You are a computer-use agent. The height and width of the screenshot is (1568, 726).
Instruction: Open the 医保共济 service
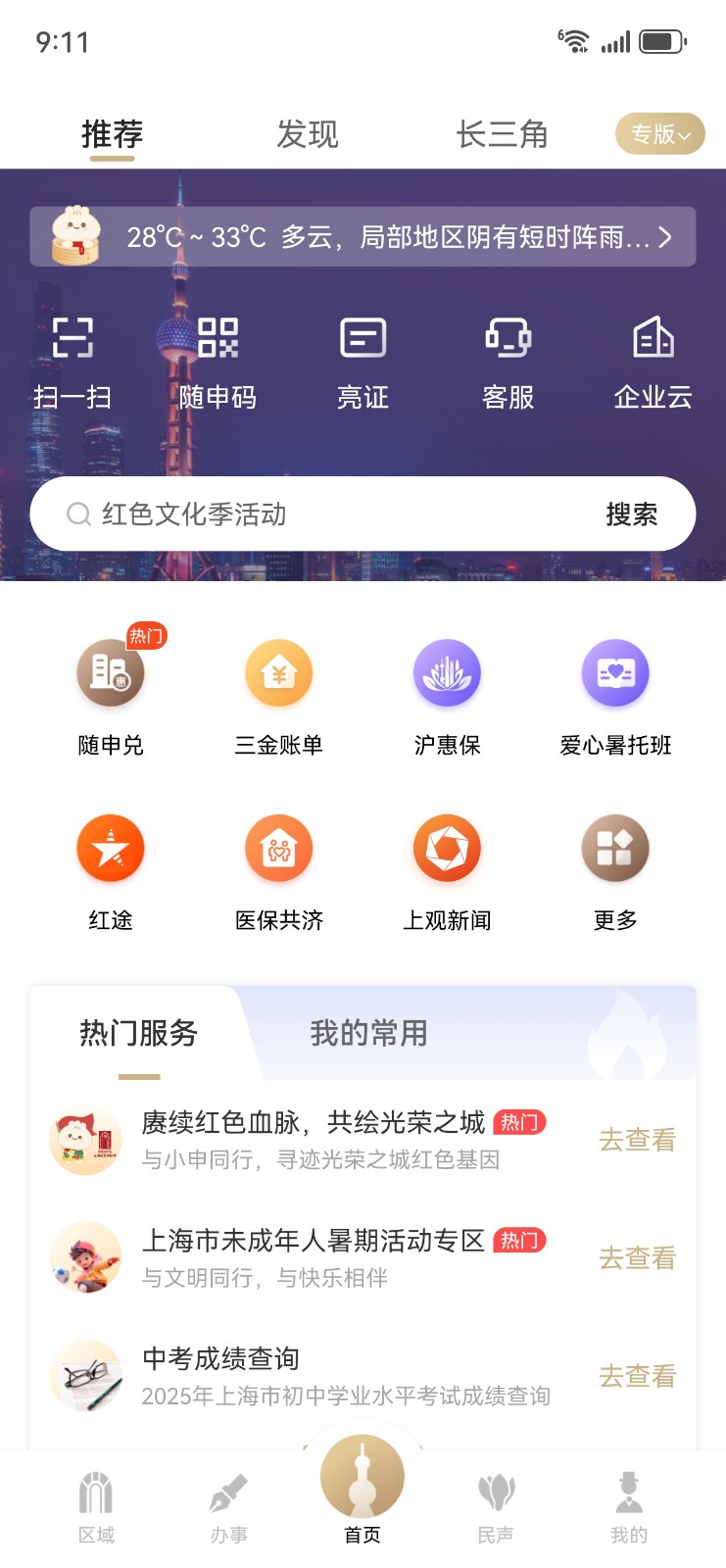279,848
